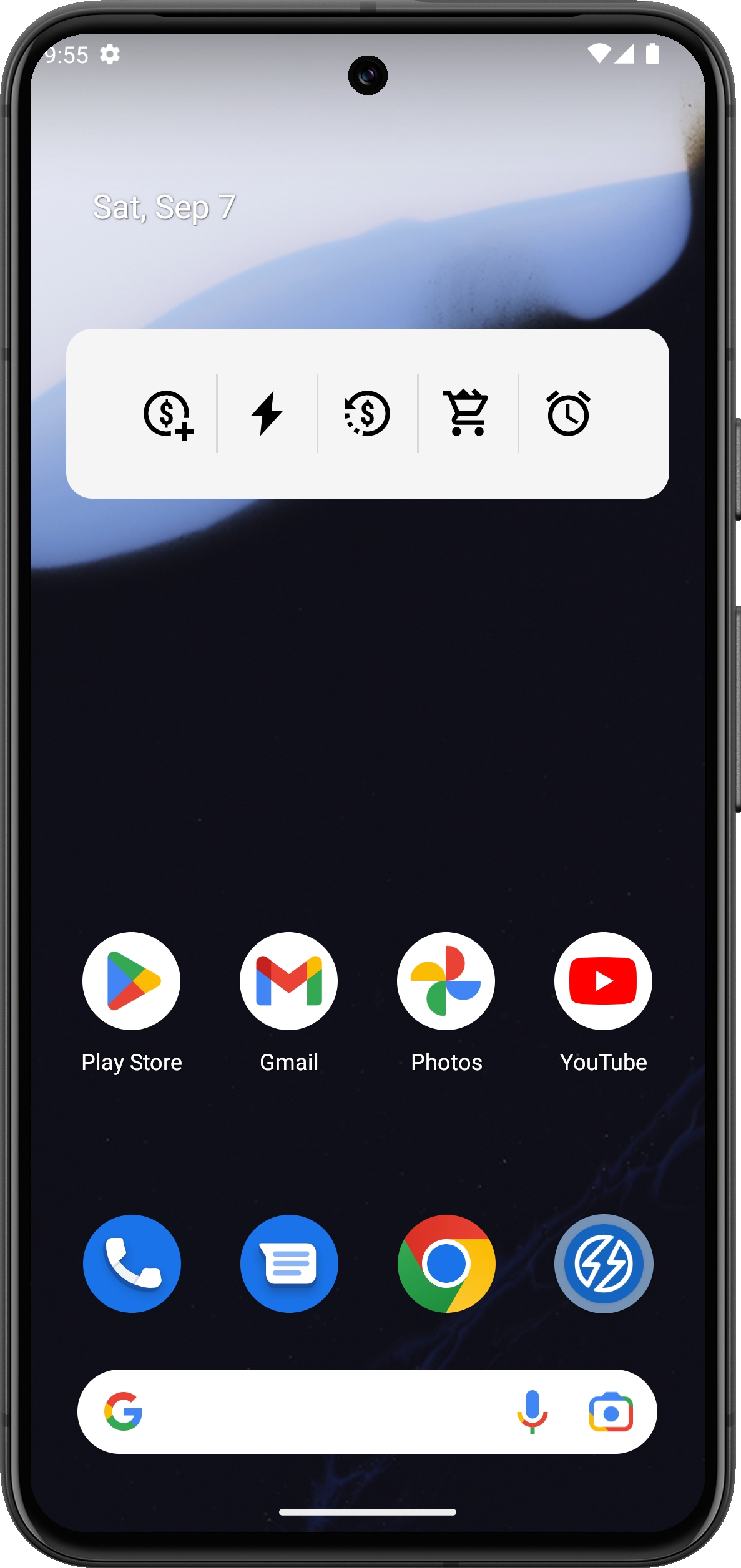Start voice search with the microphone
The height and width of the screenshot is (1568, 741).
coord(532,1411)
